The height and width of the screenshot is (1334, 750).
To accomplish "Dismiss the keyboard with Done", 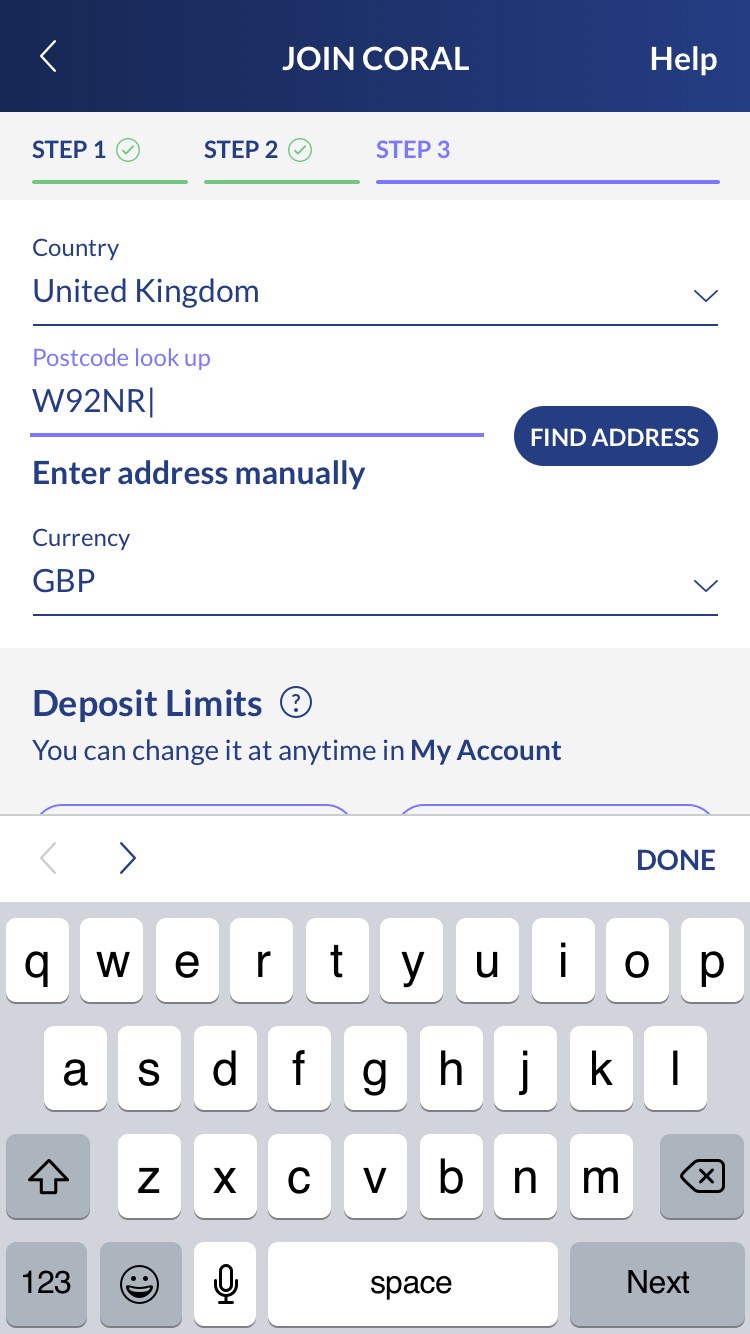I will point(675,860).
